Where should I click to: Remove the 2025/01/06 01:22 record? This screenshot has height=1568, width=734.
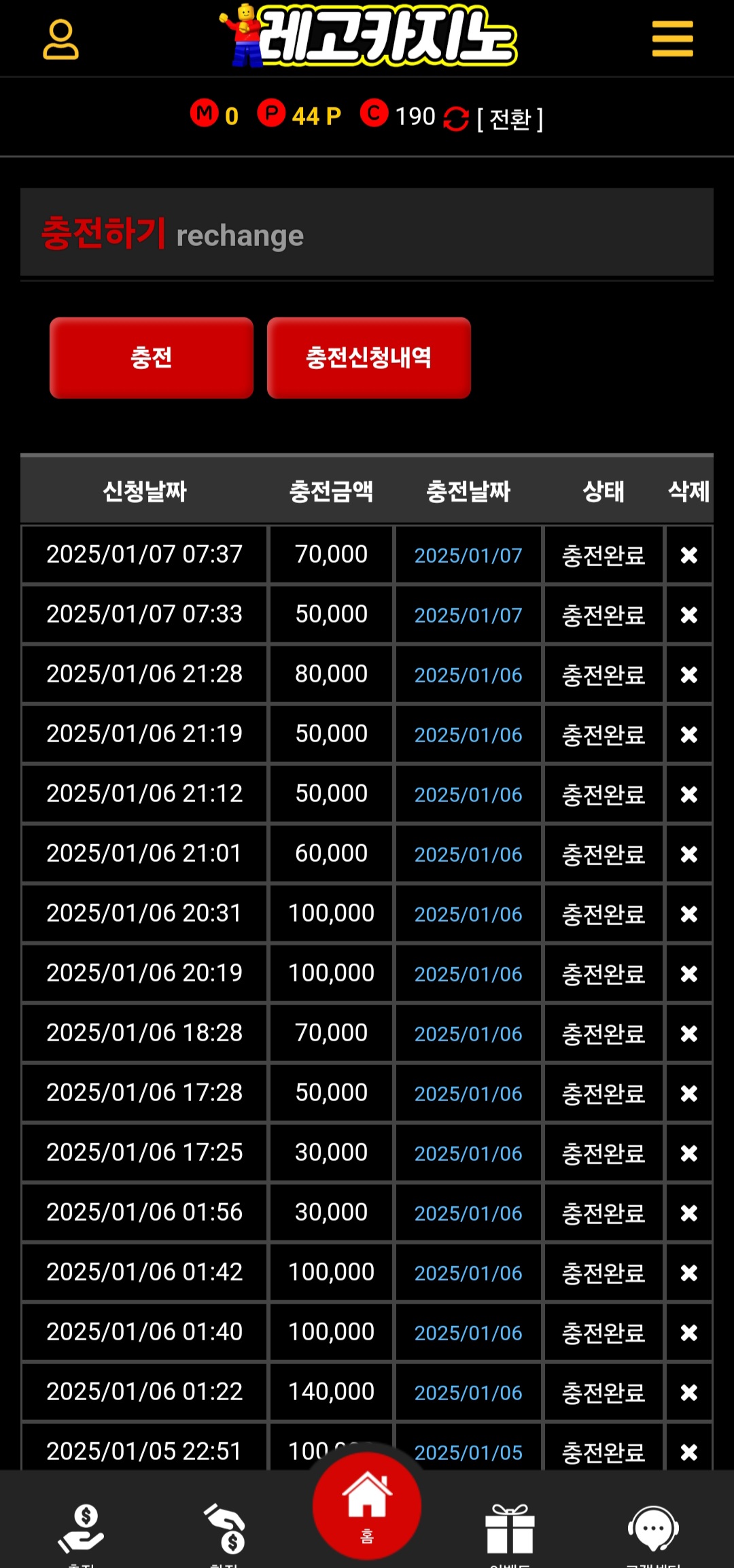point(688,1393)
